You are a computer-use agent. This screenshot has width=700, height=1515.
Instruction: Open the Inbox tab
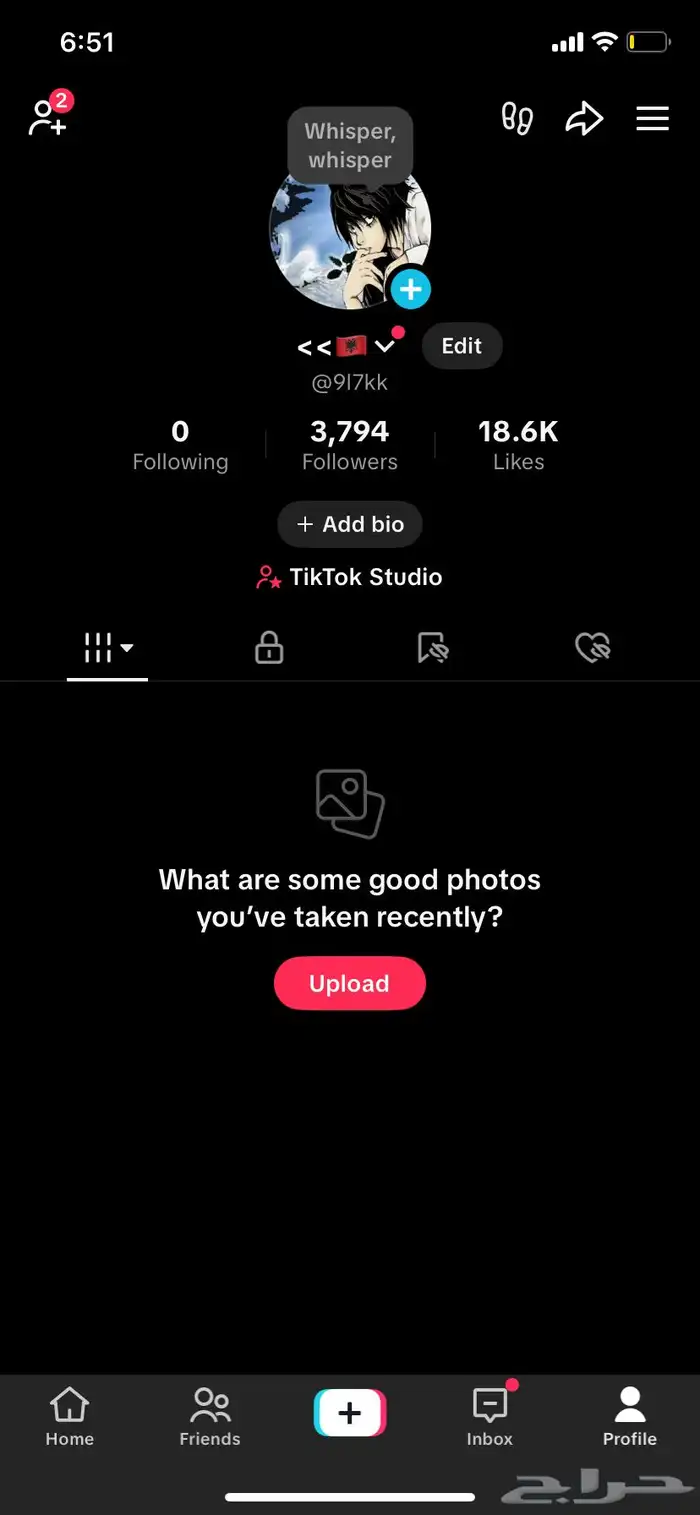coord(489,1418)
